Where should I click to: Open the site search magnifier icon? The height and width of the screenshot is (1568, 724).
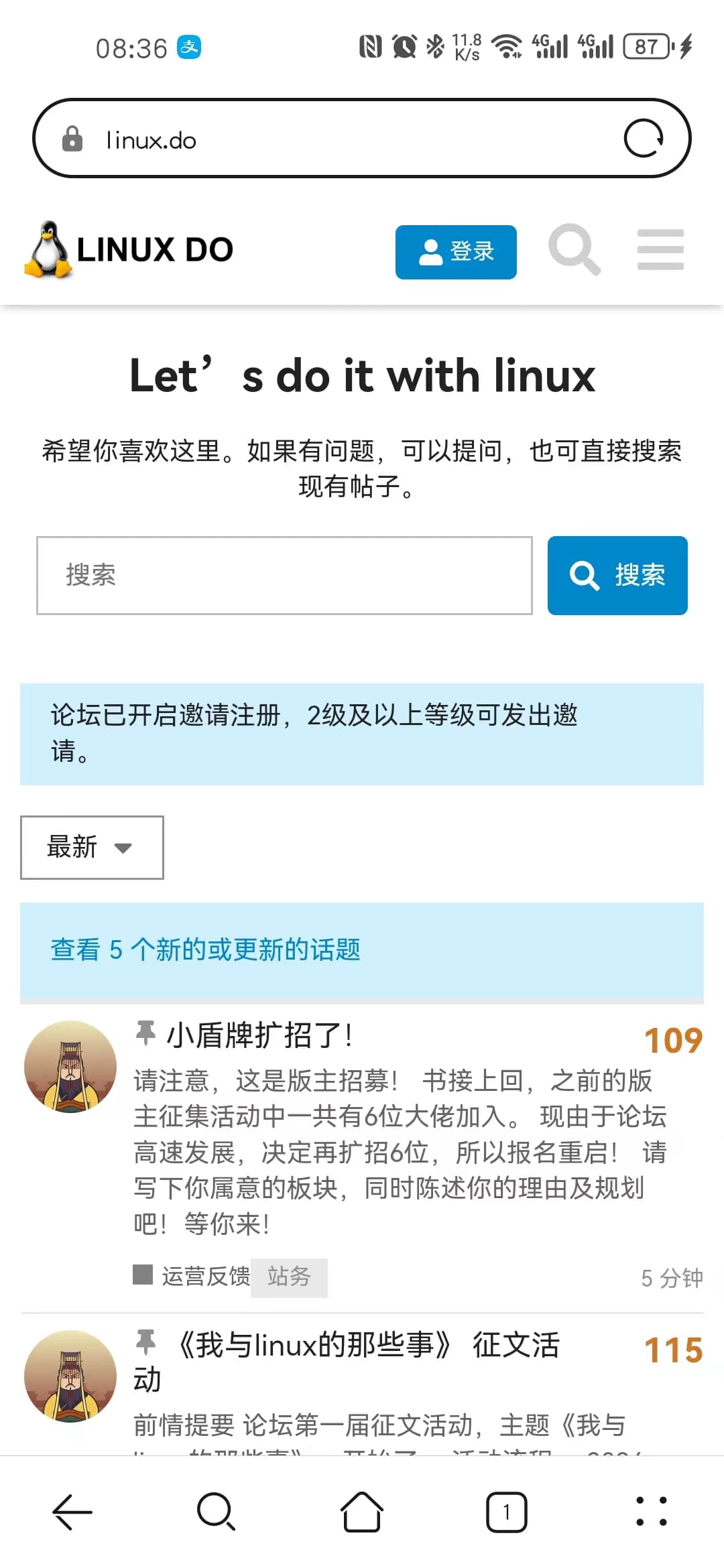[x=575, y=249]
